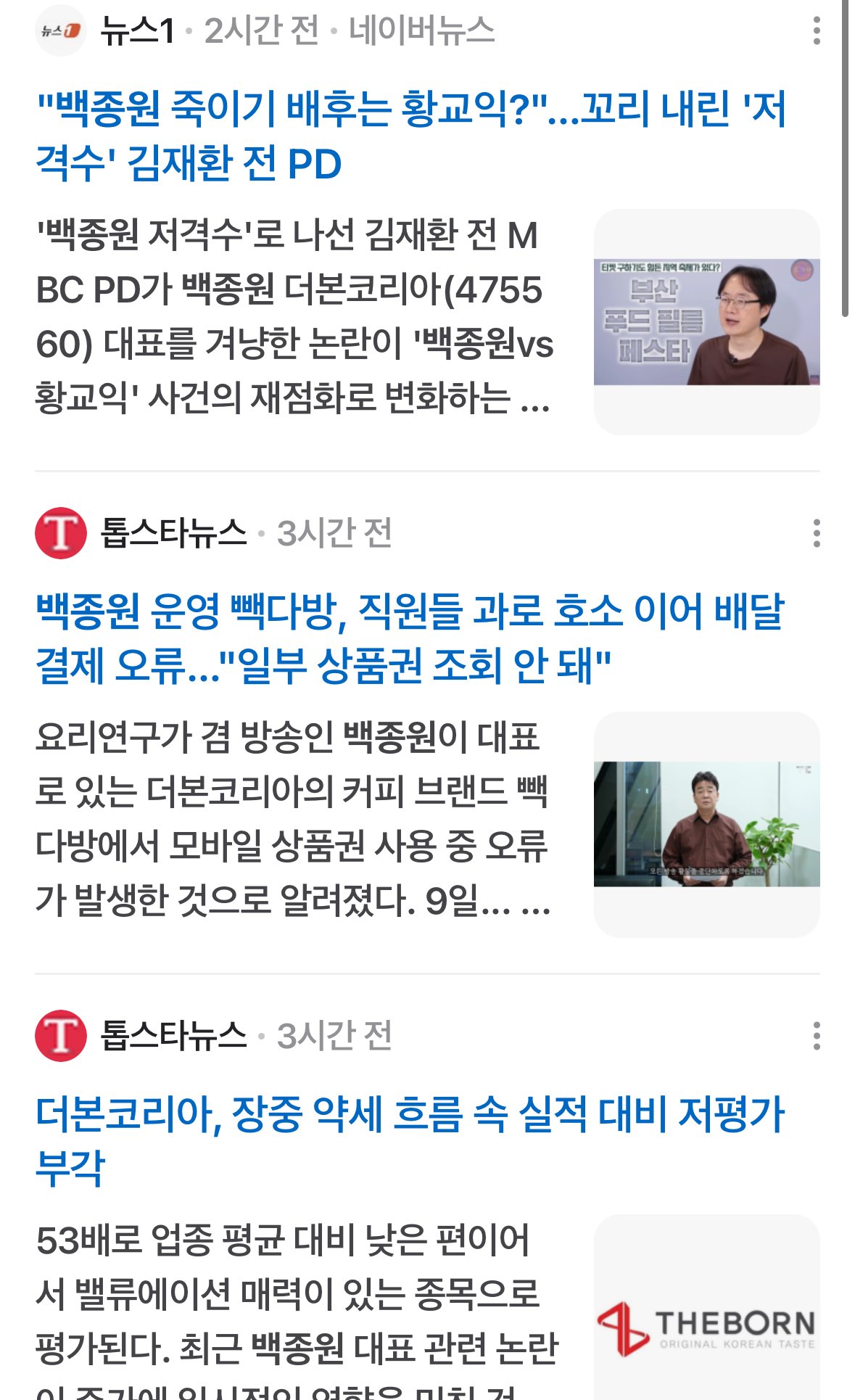The width and height of the screenshot is (855, 1400).
Task: Open thumbnail of 백종원 in brown shirt
Action: click(706, 824)
